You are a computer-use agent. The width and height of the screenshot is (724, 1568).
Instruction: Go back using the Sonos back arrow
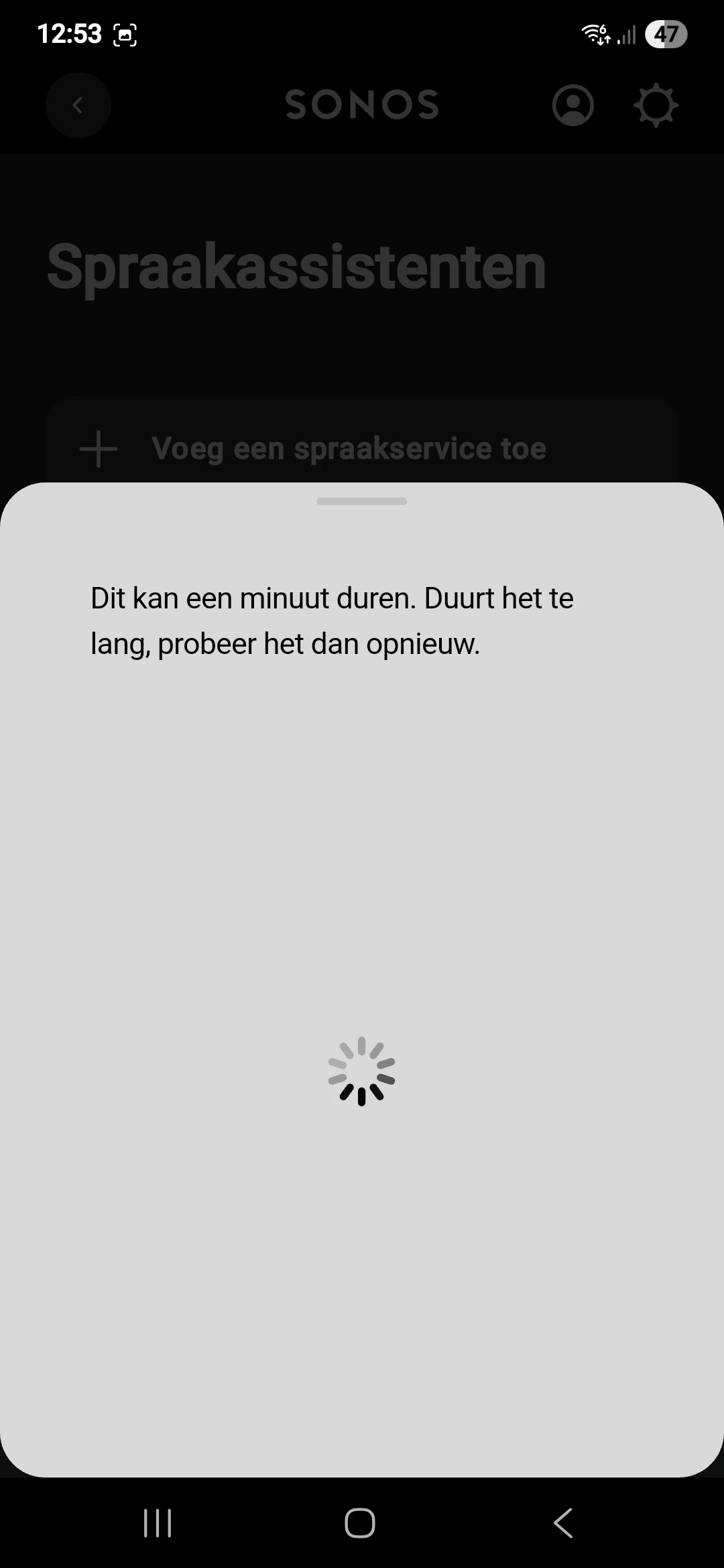[78, 105]
